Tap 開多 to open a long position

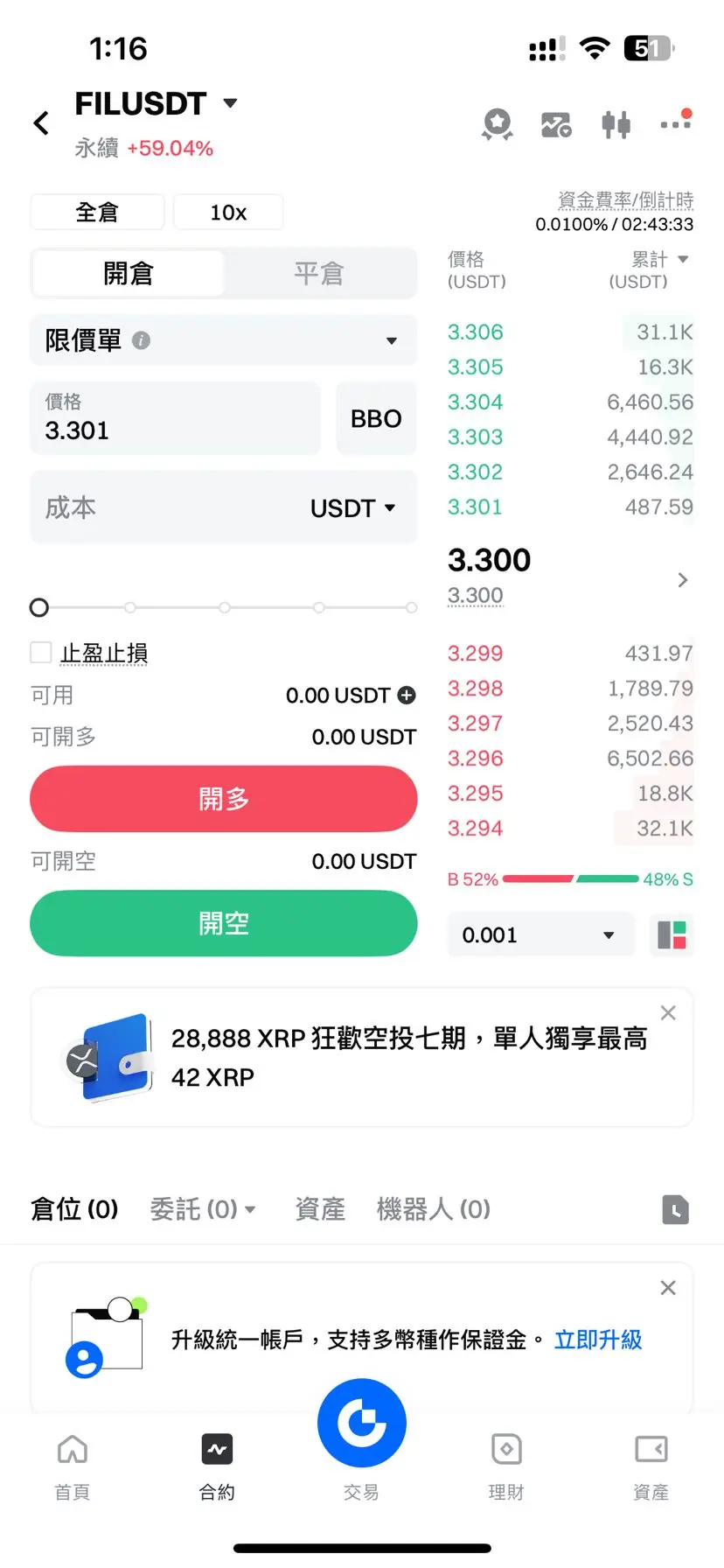tap(224, 799)
